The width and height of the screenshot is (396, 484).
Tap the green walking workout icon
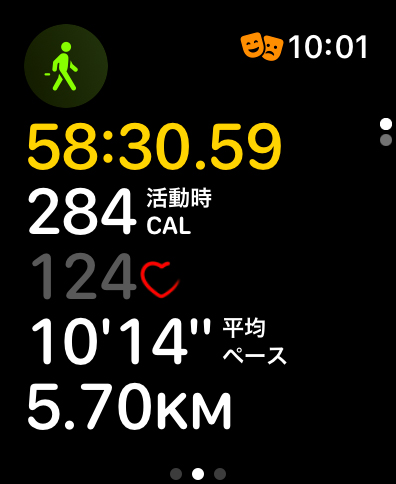[x=66, y=66]
